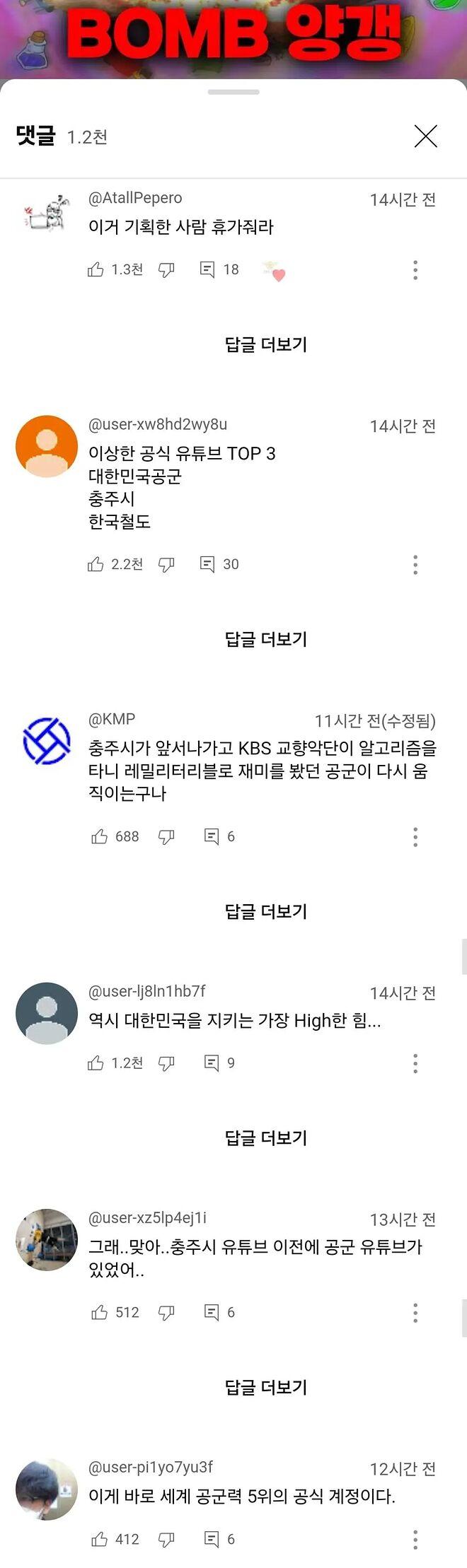
Task: Expand replies under @AtallPepero's comment
Action: 265,344
